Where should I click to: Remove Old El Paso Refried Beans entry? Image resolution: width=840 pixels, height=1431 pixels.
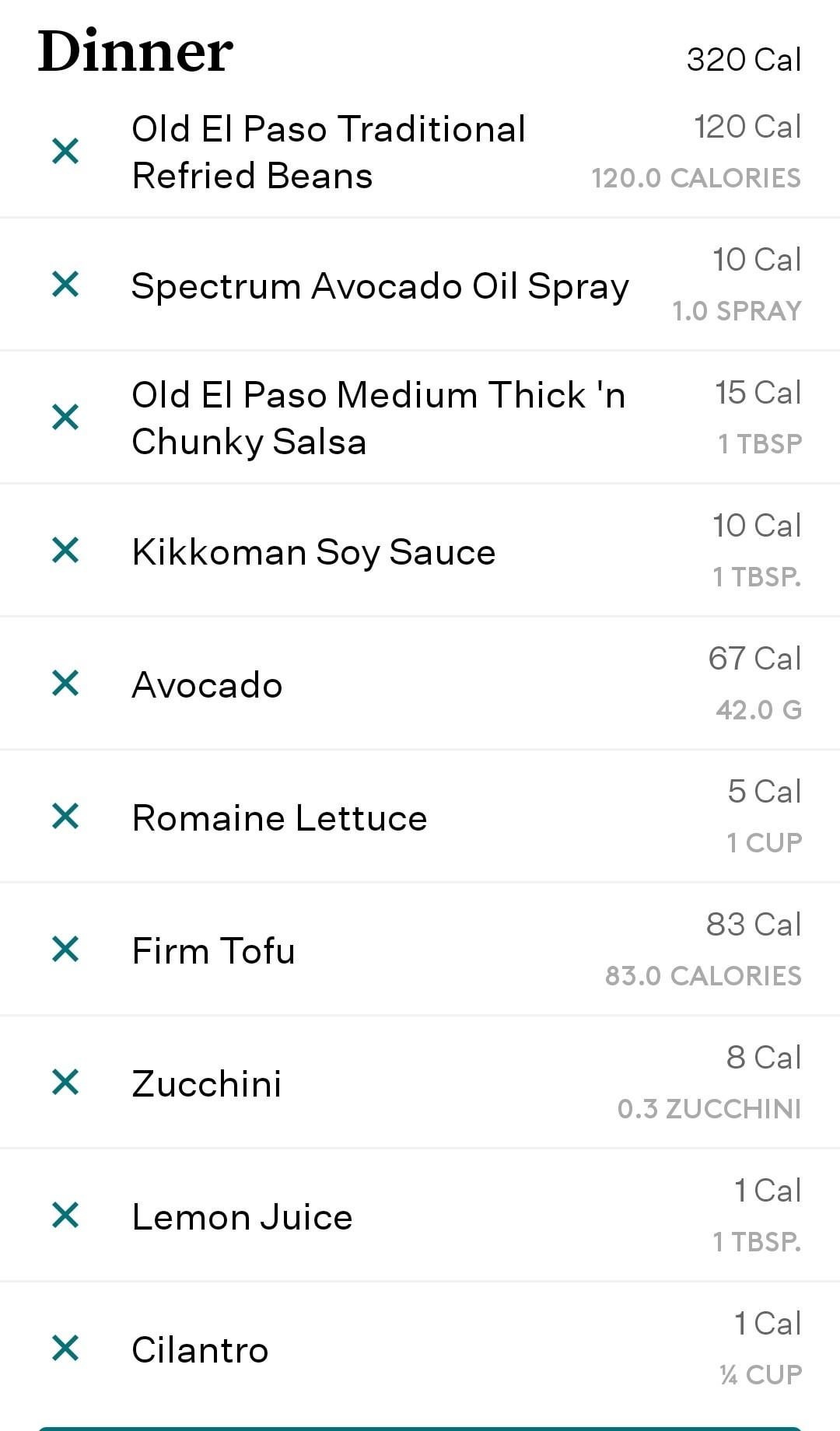point(65,152)
